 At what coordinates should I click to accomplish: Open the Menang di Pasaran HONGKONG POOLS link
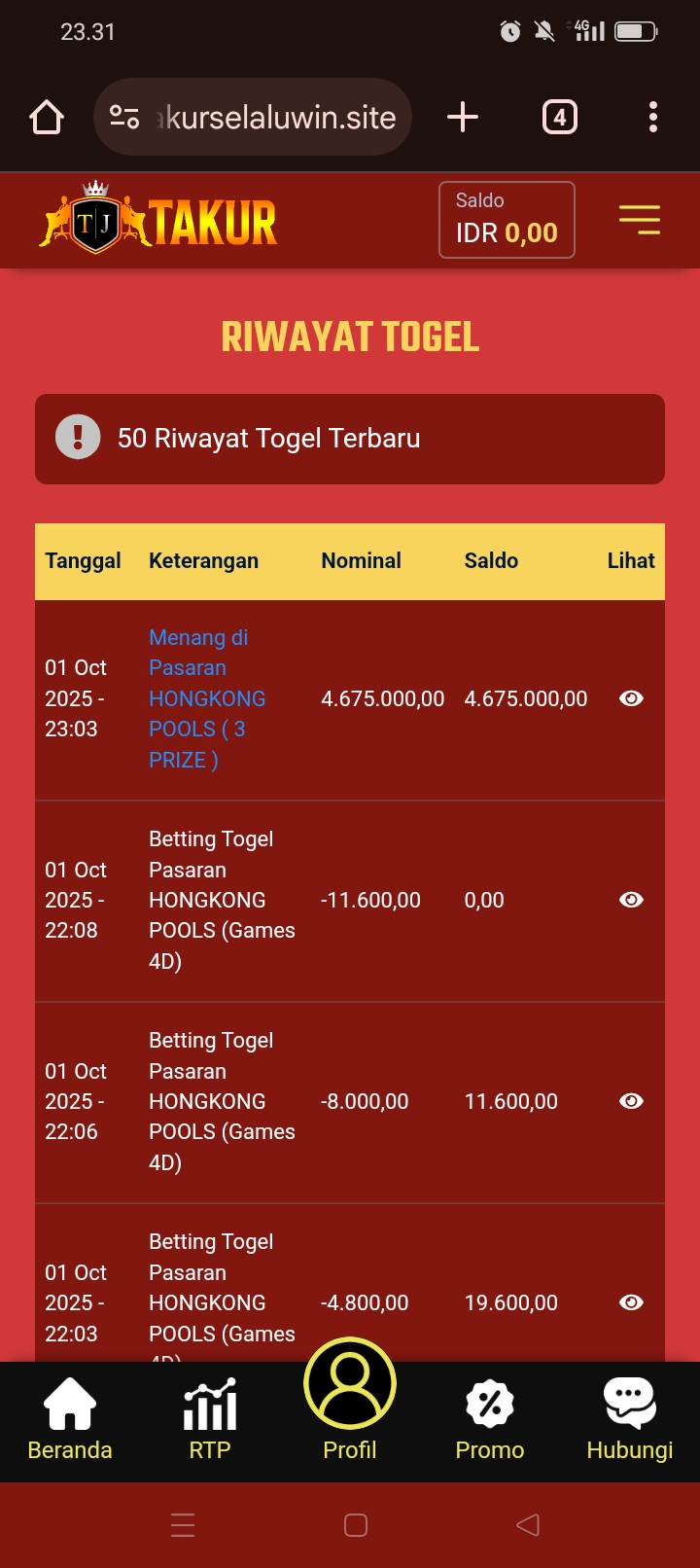click(x=206, y=698)
